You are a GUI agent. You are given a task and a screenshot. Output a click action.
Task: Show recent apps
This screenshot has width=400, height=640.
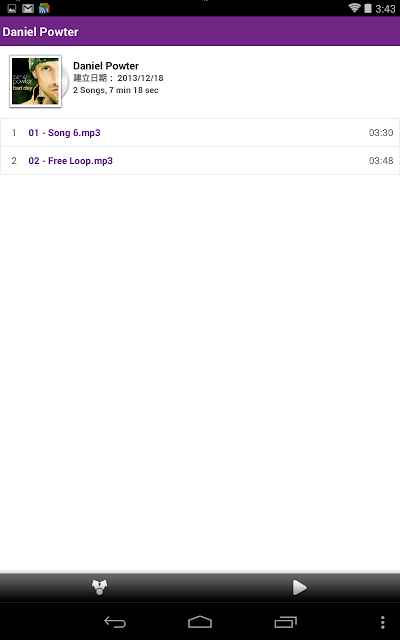tap(285, 622)
